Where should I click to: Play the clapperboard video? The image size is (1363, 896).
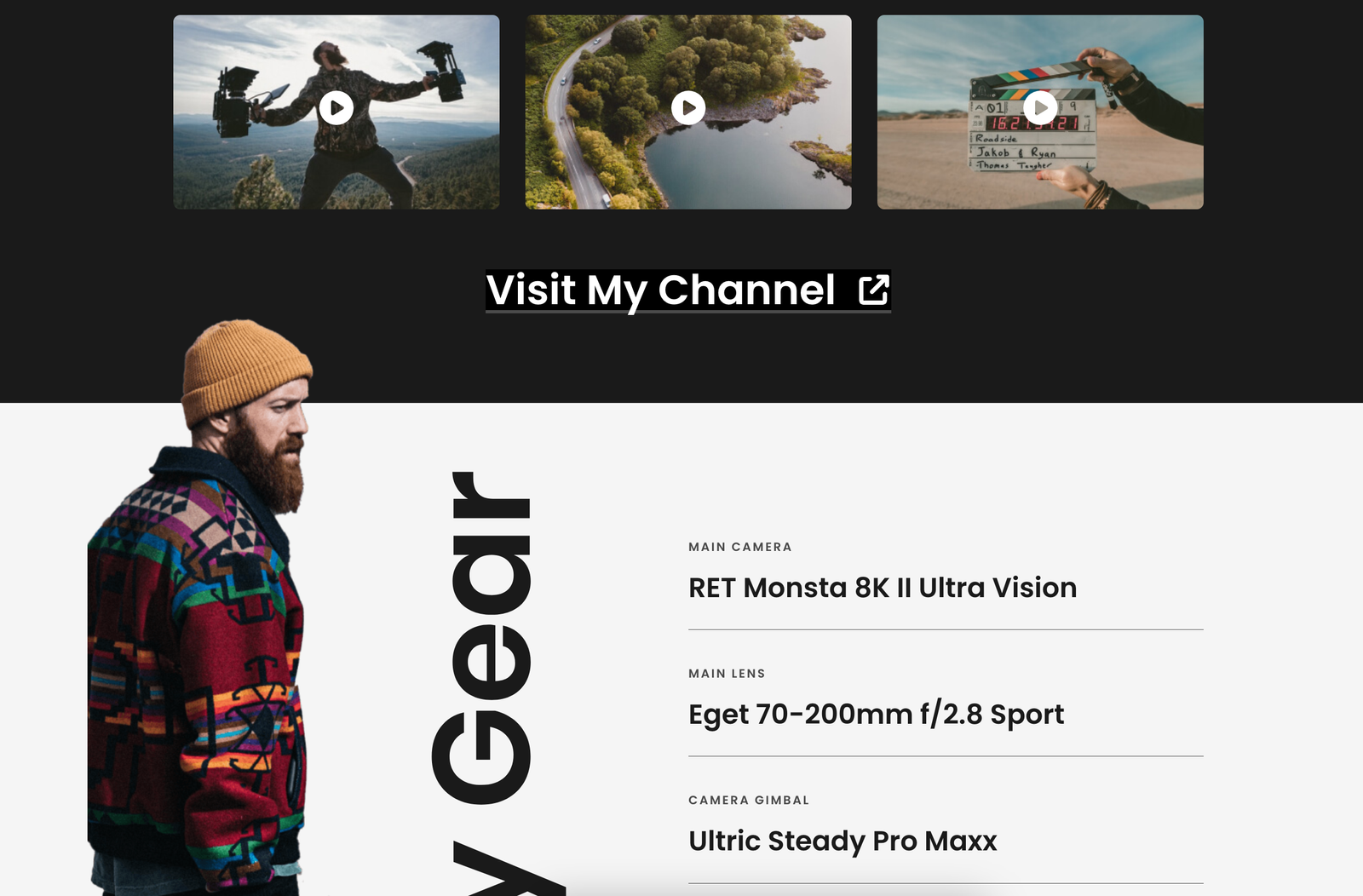tap(1040, 108)
